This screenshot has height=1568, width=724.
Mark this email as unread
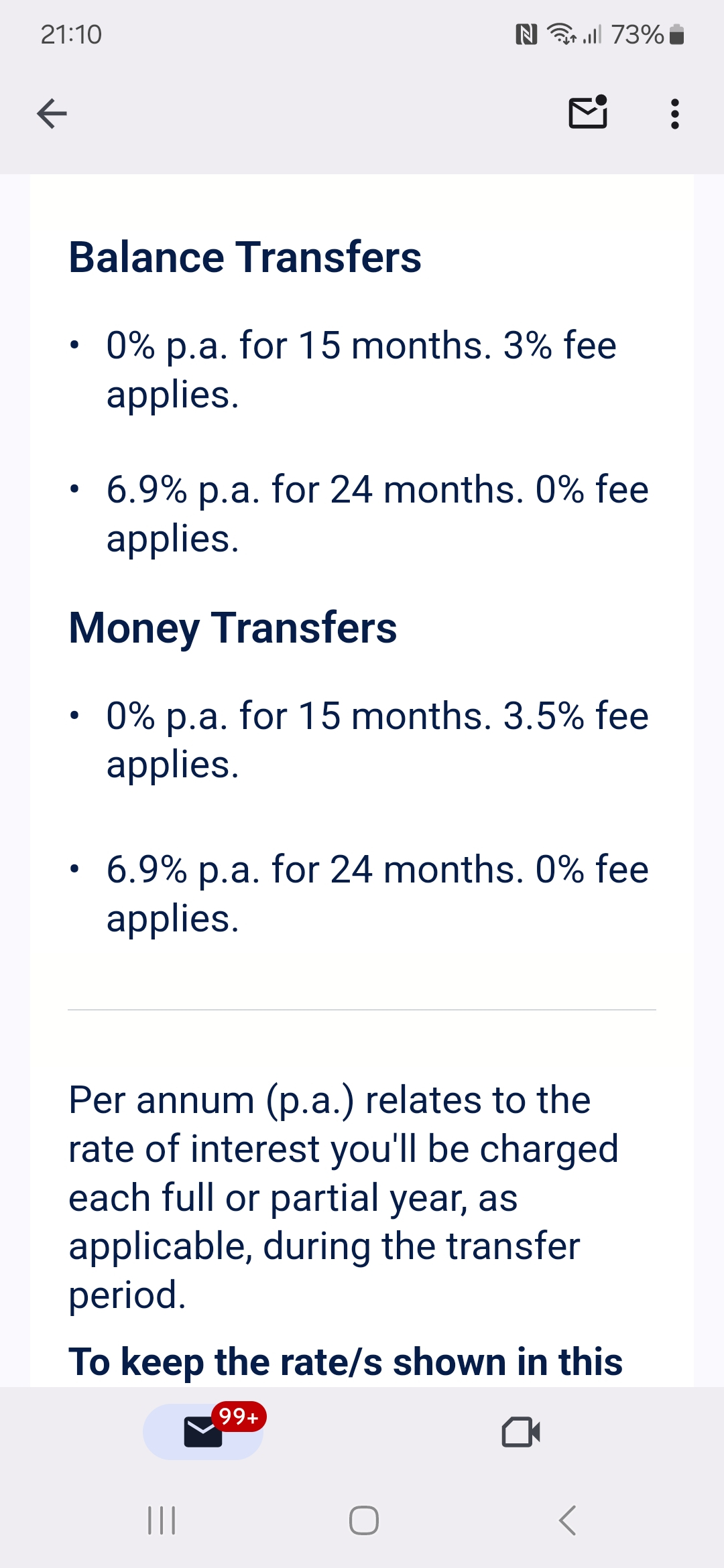(x=588, y=112)
